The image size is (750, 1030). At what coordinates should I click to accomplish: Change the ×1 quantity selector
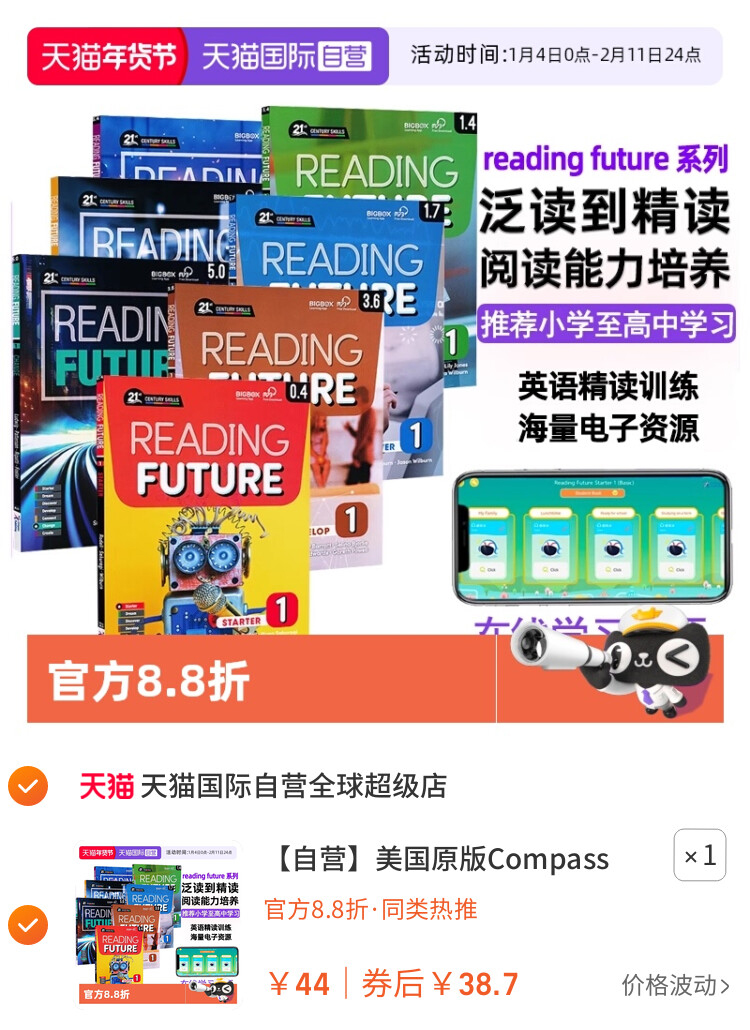[x=699, y=855]
